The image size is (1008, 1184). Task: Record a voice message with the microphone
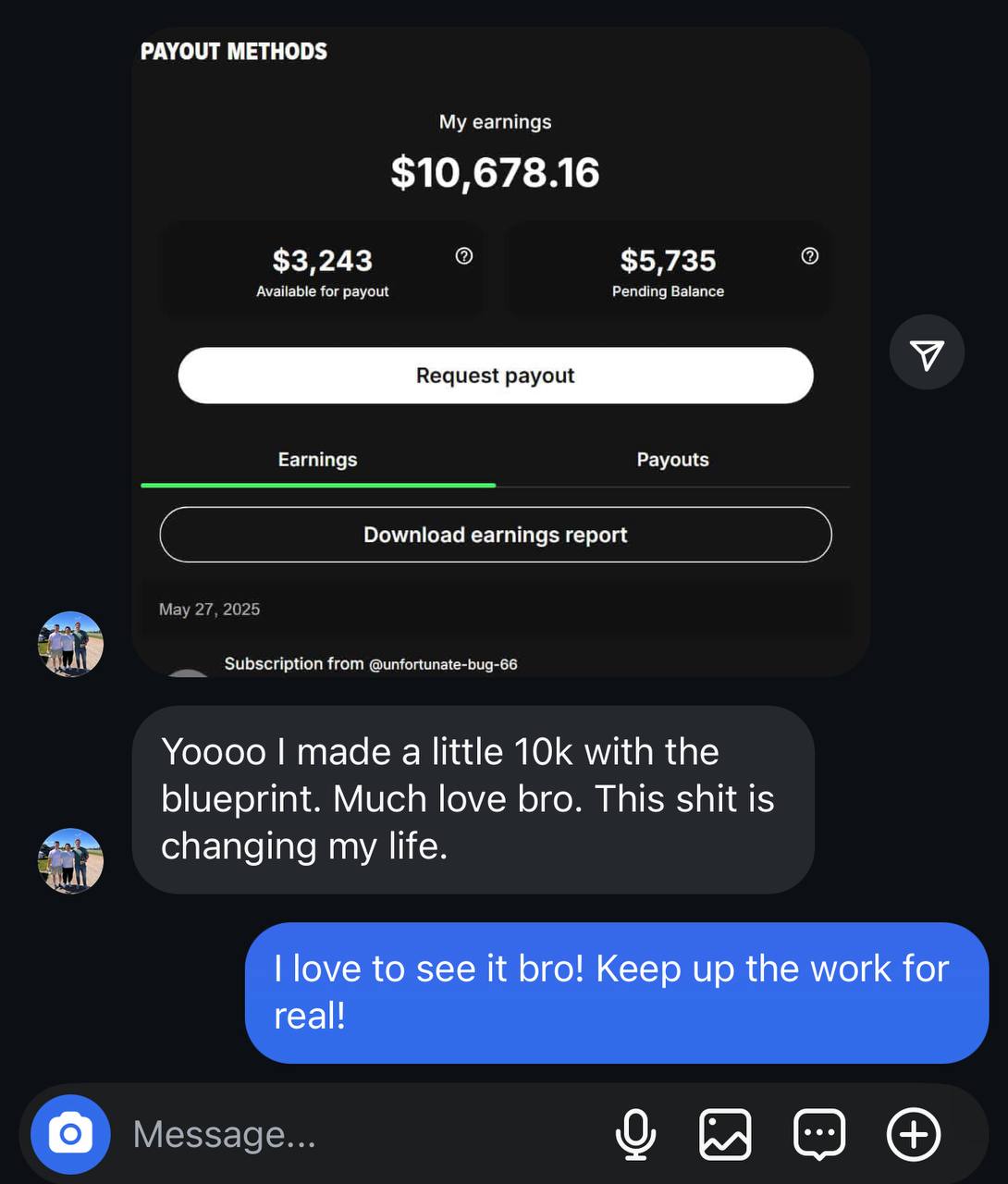pos(635,1134)
